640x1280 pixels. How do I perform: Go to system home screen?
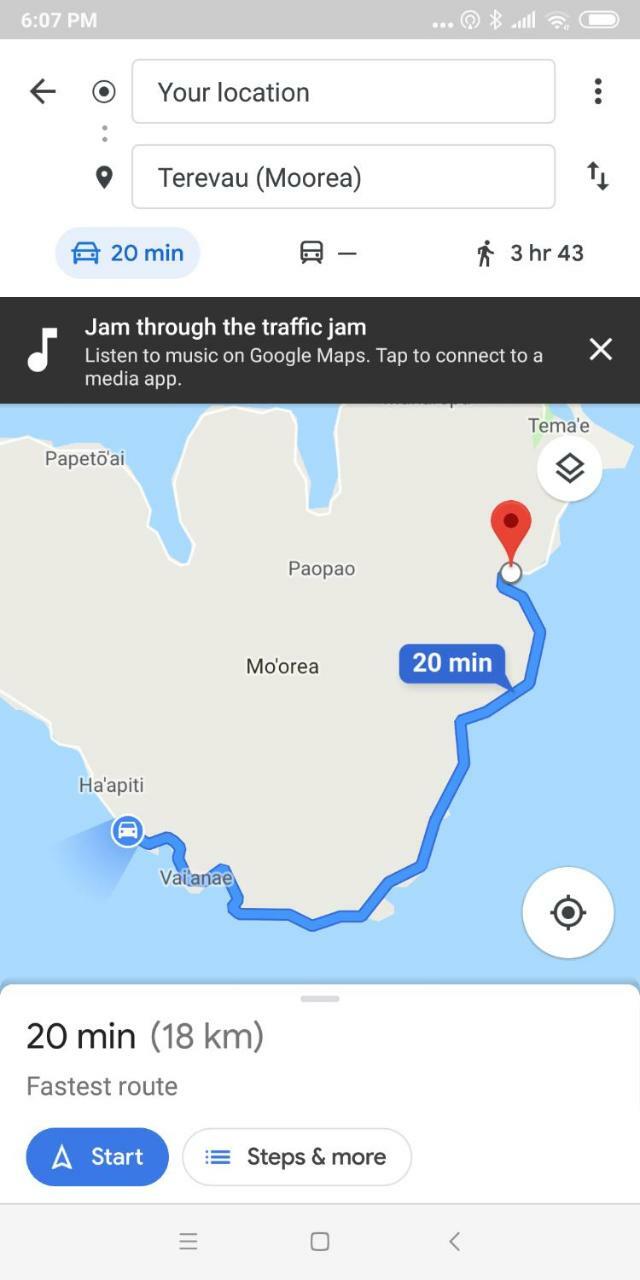click(320, 1241)
